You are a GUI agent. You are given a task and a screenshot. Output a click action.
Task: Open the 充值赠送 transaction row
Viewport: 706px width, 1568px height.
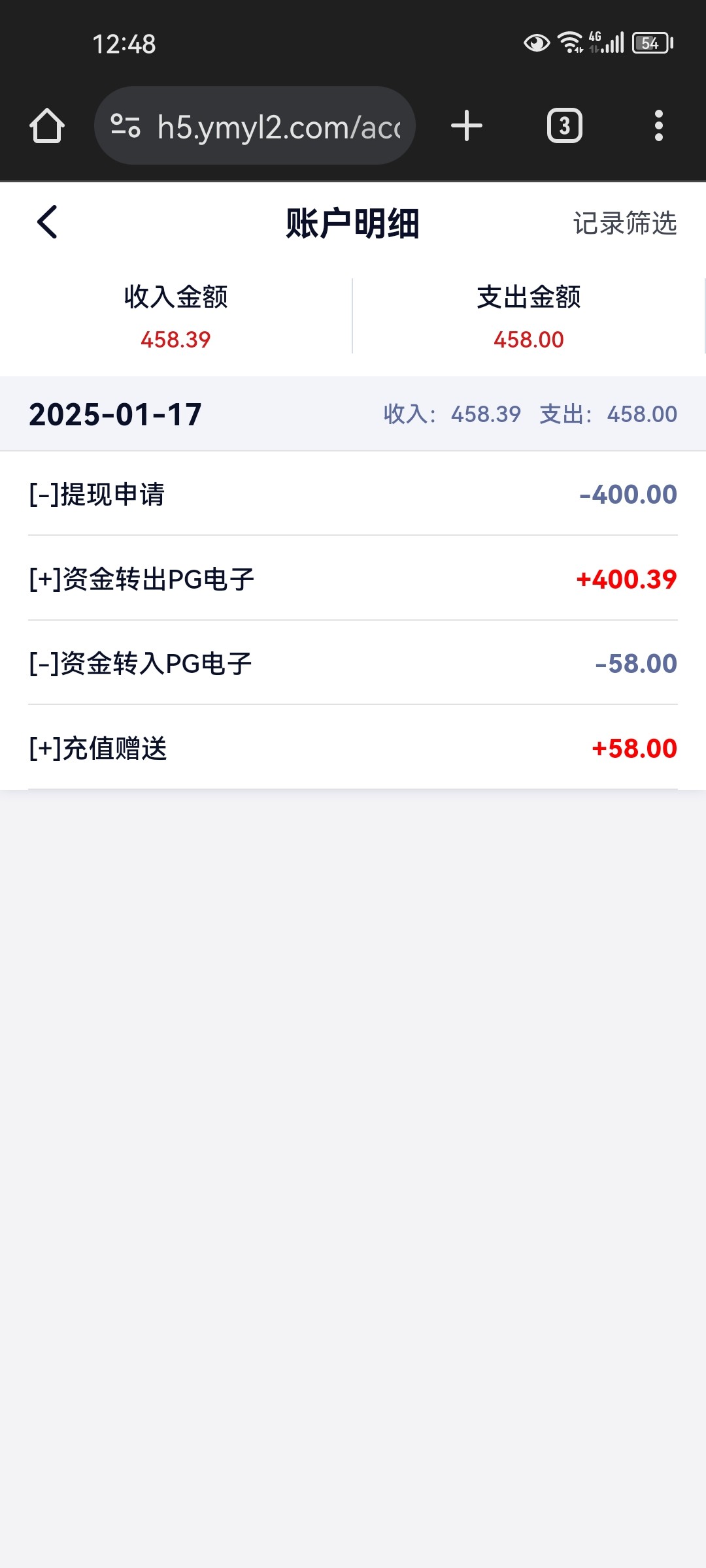(353, 747)
